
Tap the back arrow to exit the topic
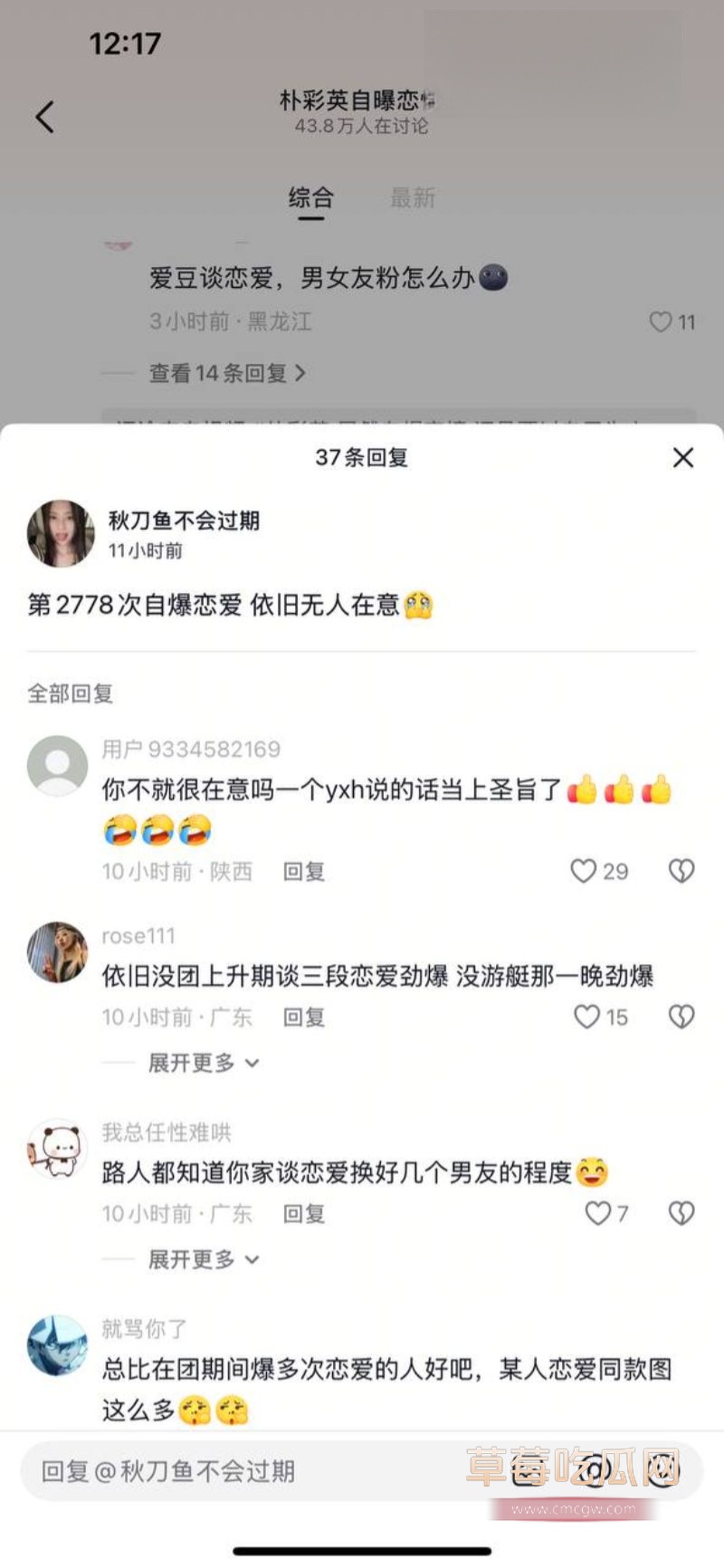coord(43,116)
